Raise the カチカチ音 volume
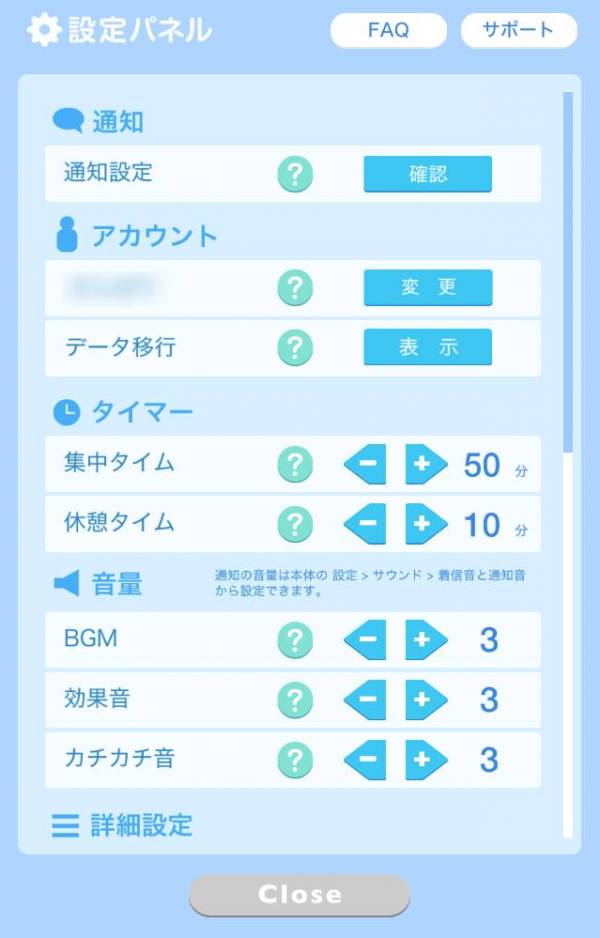The image size is (600, 938). pyautogui.click(x=425, y=759)
